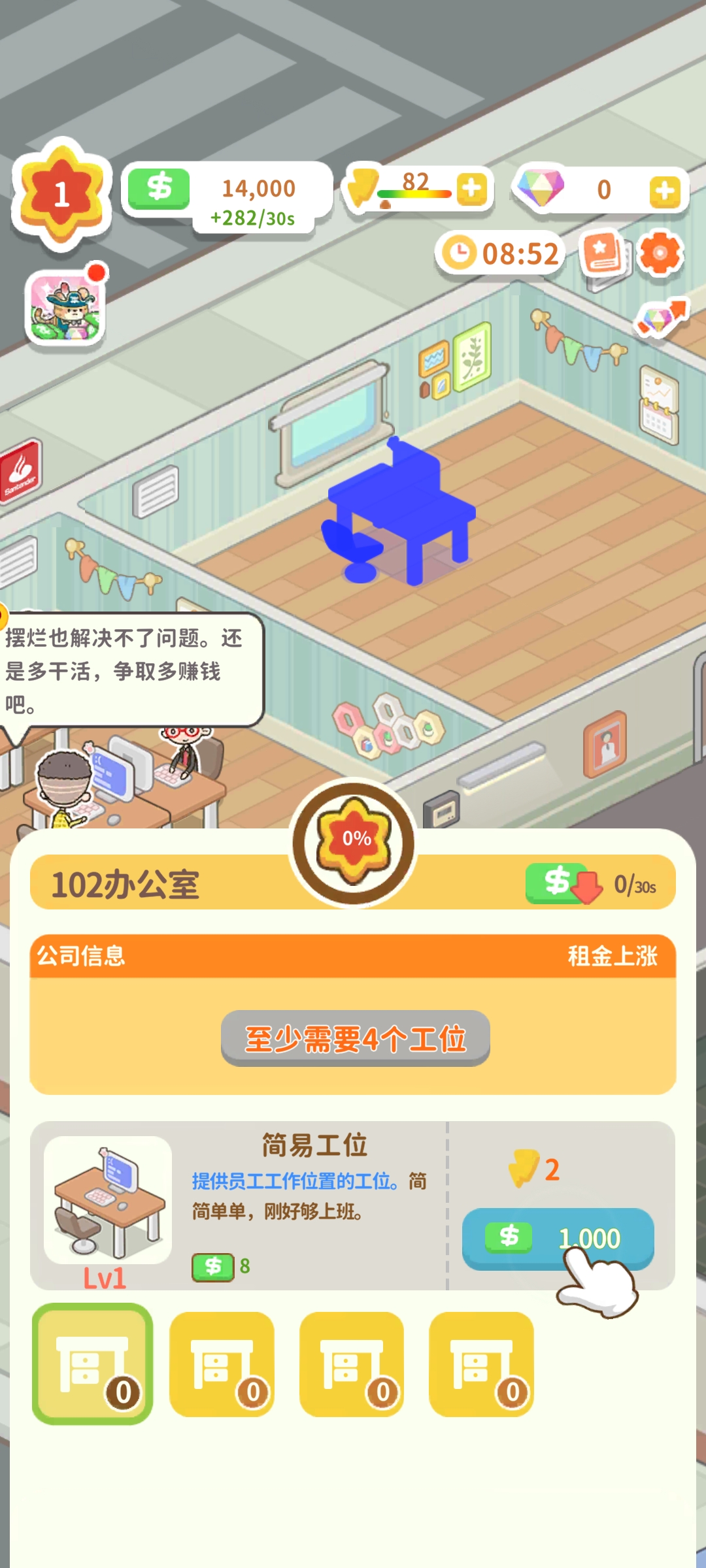706x1568 pixels.
Task: Add diamonds with the plus button
Action: 664,191
